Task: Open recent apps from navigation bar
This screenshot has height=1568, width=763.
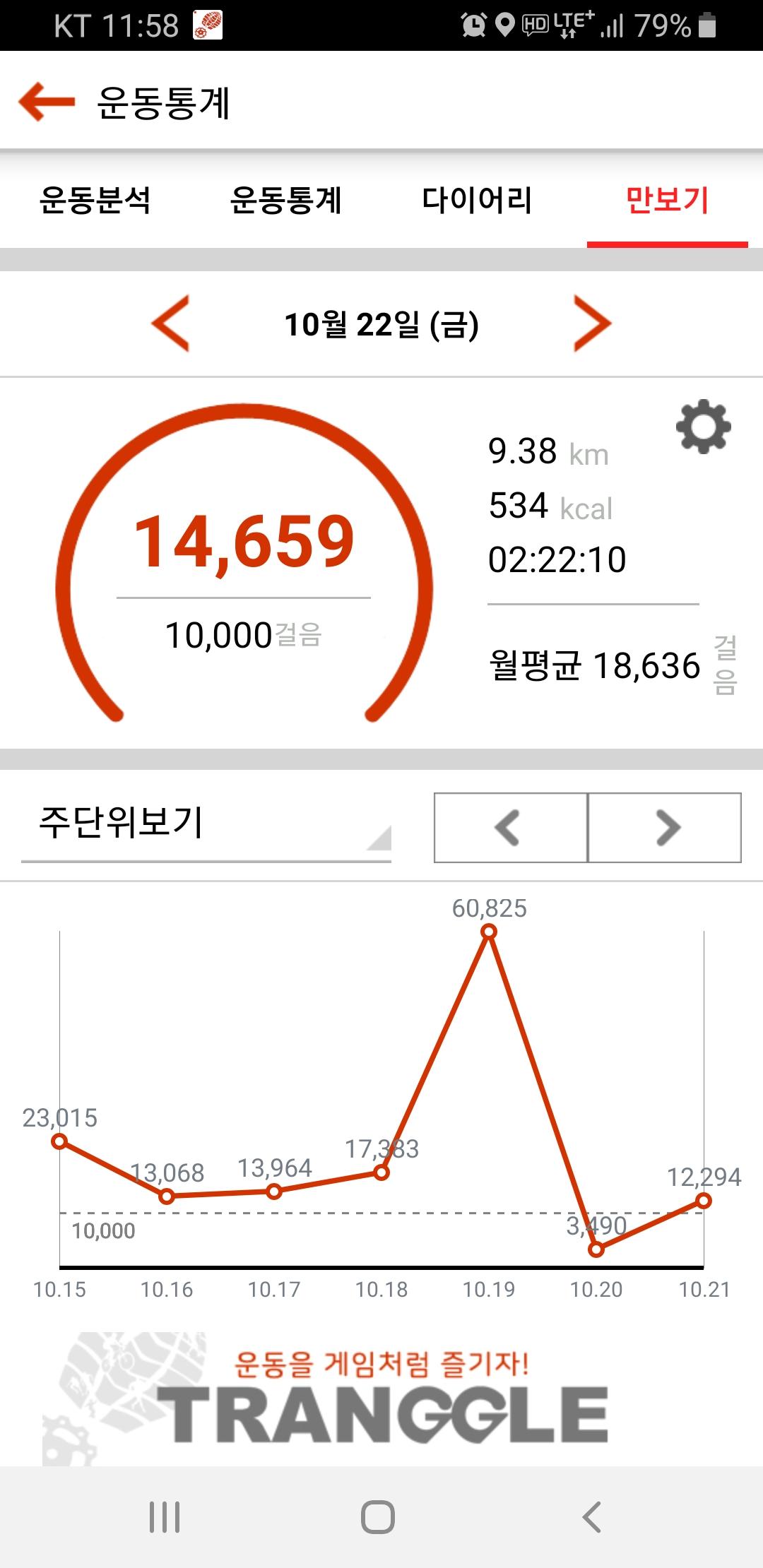Action: click(165, 1516)
